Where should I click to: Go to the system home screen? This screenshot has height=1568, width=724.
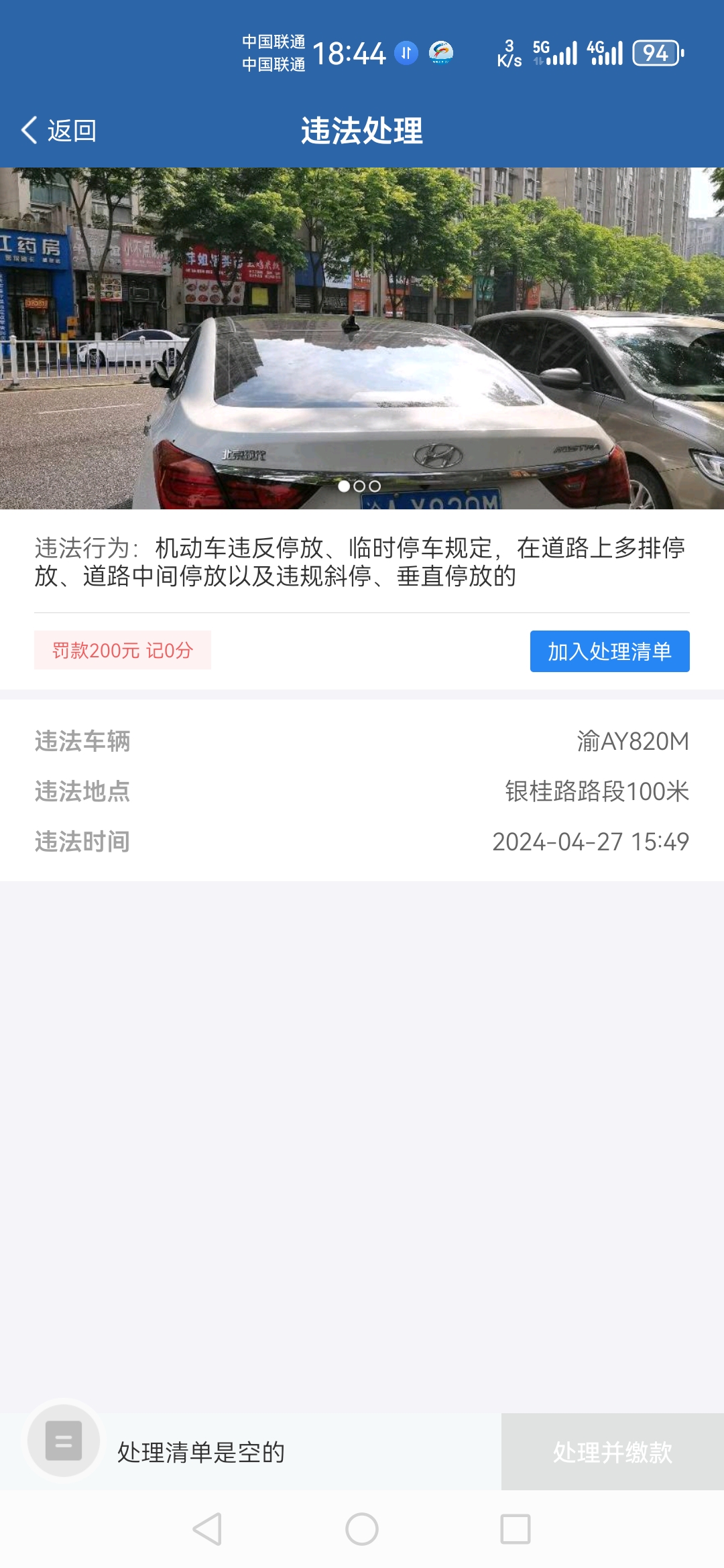[362, 1529]
